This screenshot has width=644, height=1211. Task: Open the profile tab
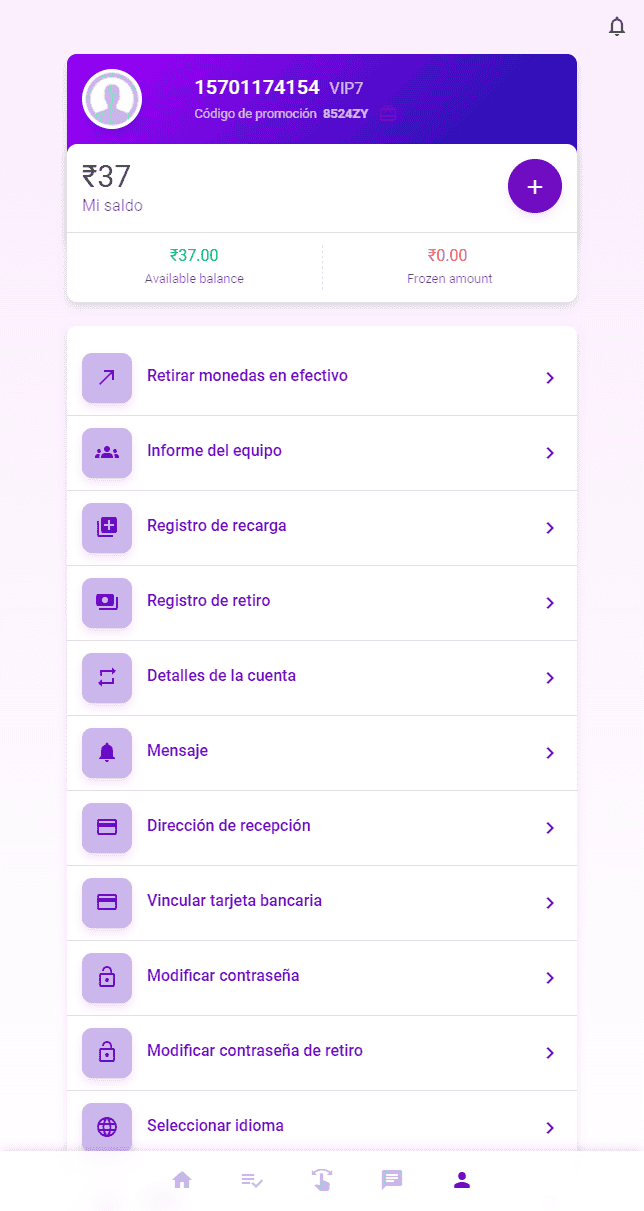[462, 1180]
